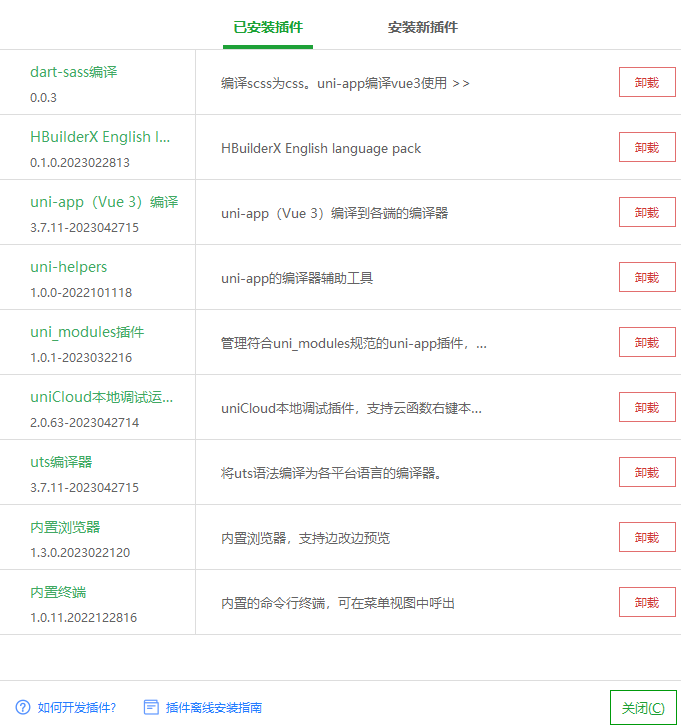The height and width of the screenshot is (728, 681).
Task: Open the uni-helpers plugin name link
Action: click(x=69, y=267)
